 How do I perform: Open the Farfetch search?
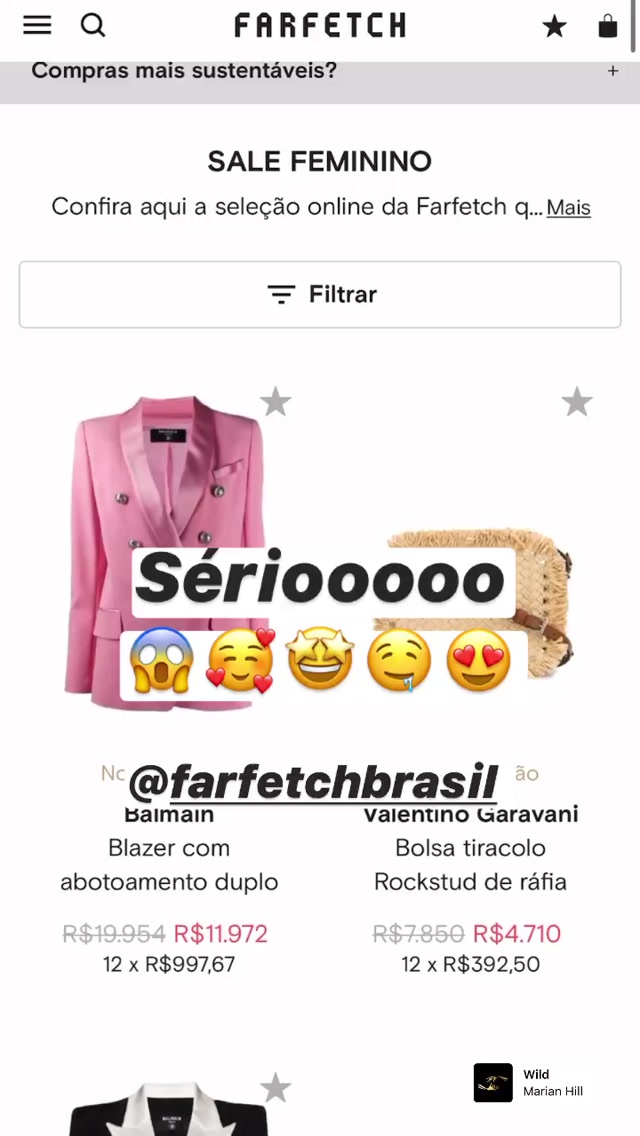tap(93, 25)
